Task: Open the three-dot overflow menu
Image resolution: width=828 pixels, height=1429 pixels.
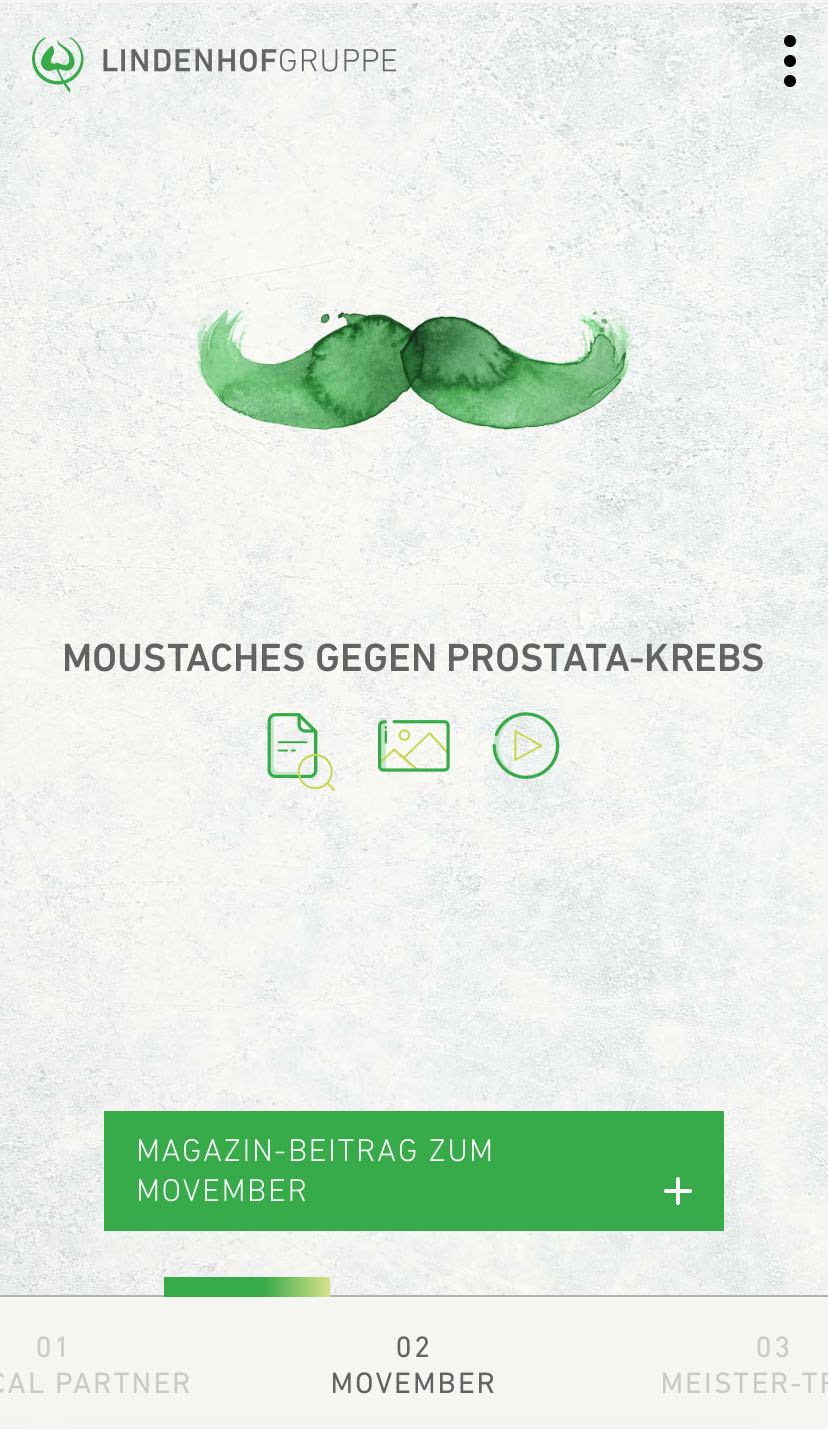Action: coord(790,62)
